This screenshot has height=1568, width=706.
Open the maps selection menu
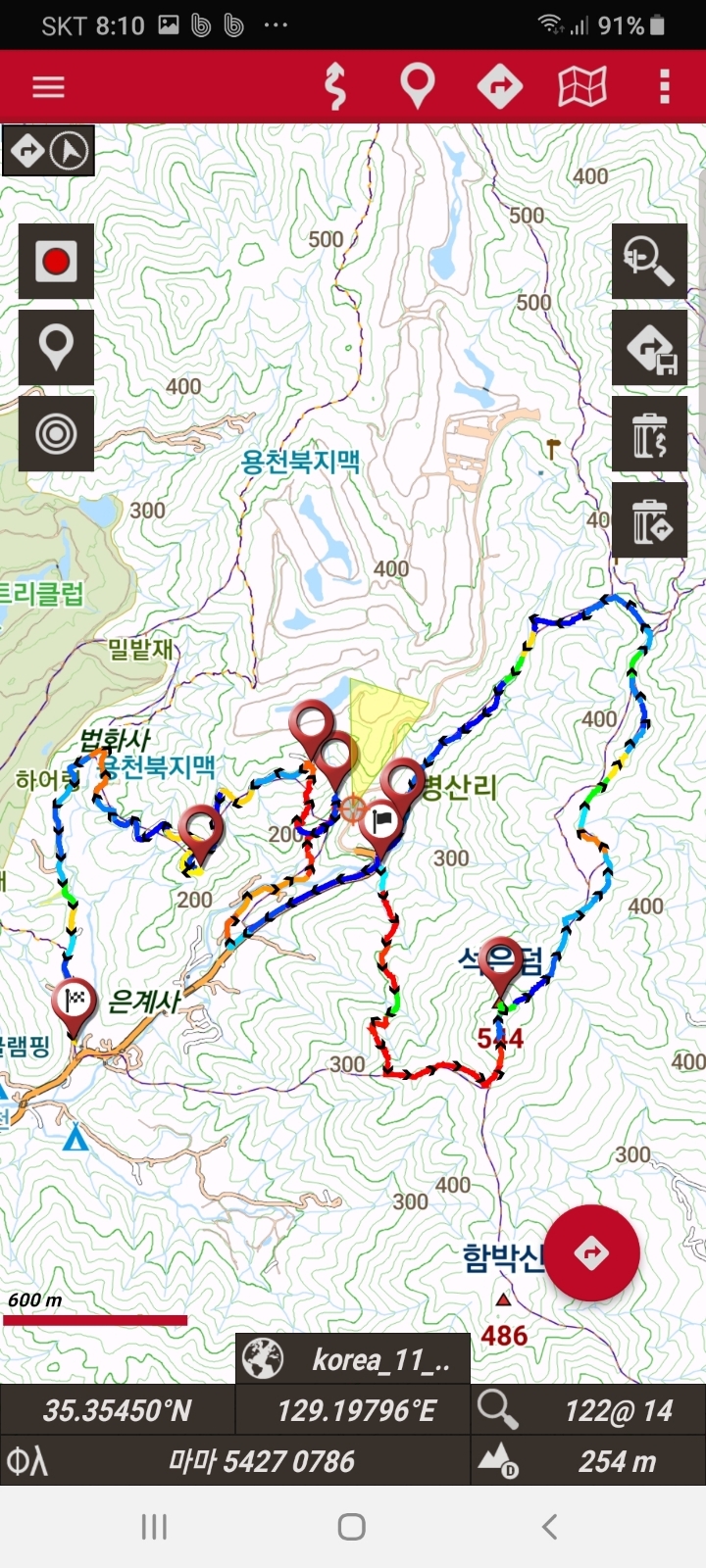click(581, 86)
